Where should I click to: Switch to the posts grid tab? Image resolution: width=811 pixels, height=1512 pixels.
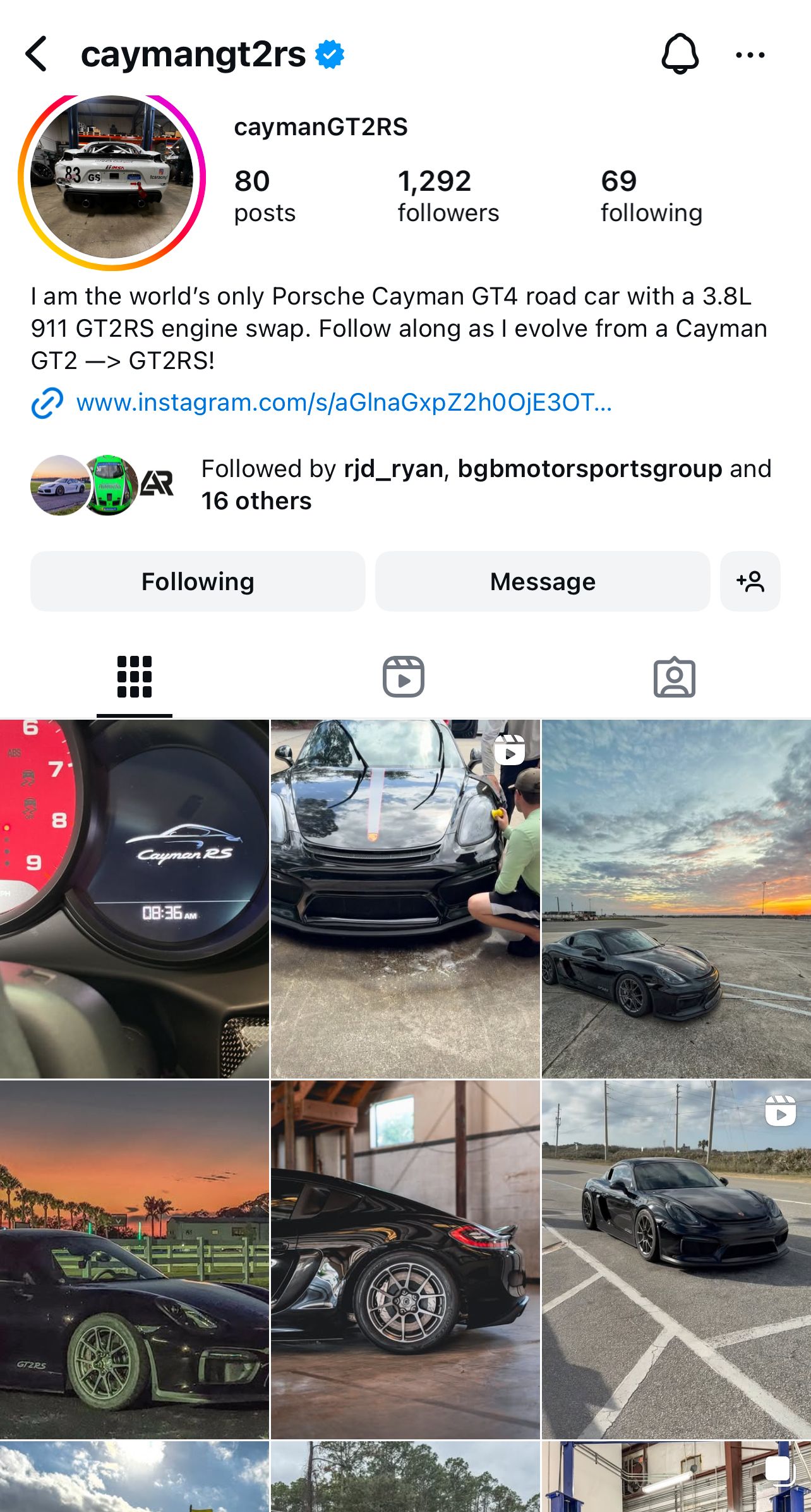[x=135, y=677]
